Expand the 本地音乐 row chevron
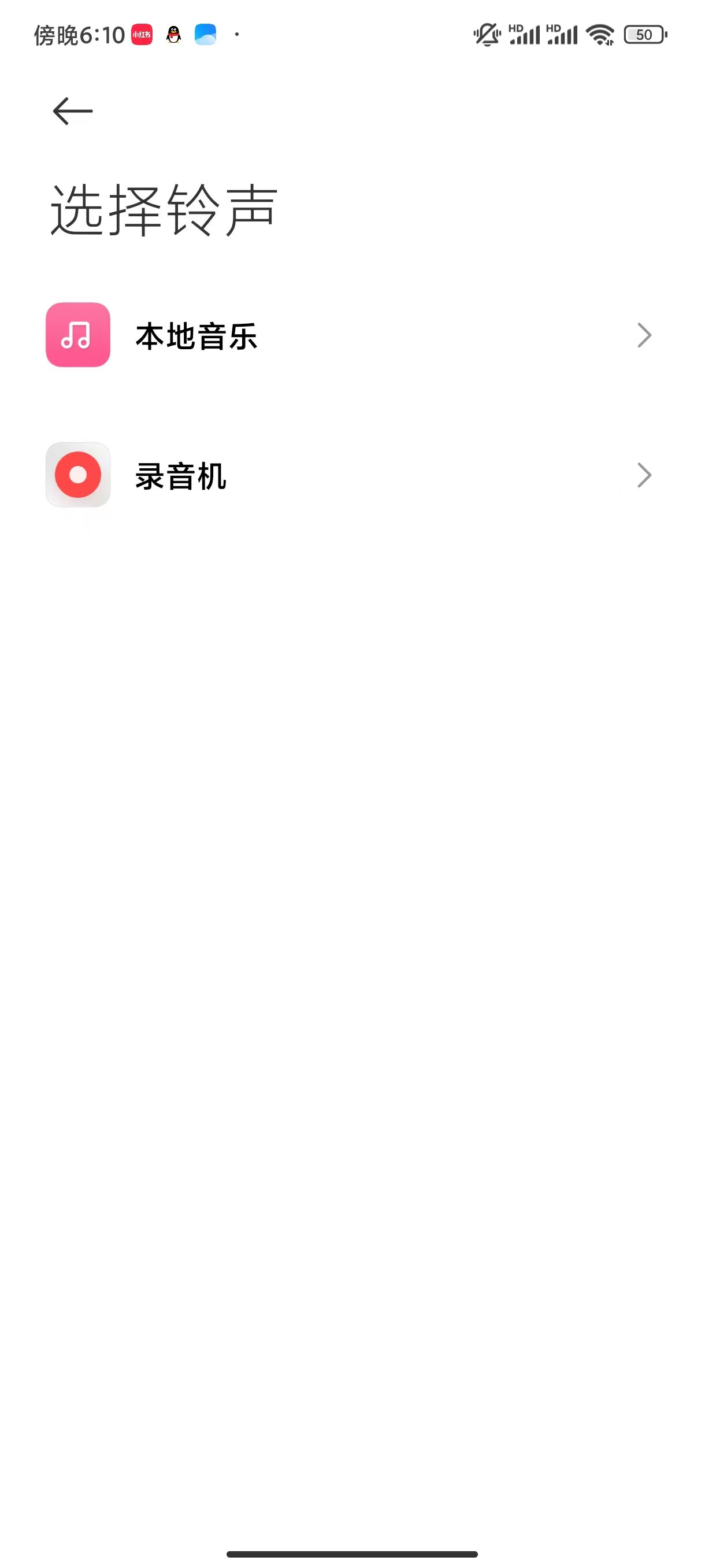Screen dimensions: 705x1568 pos(644,334)
